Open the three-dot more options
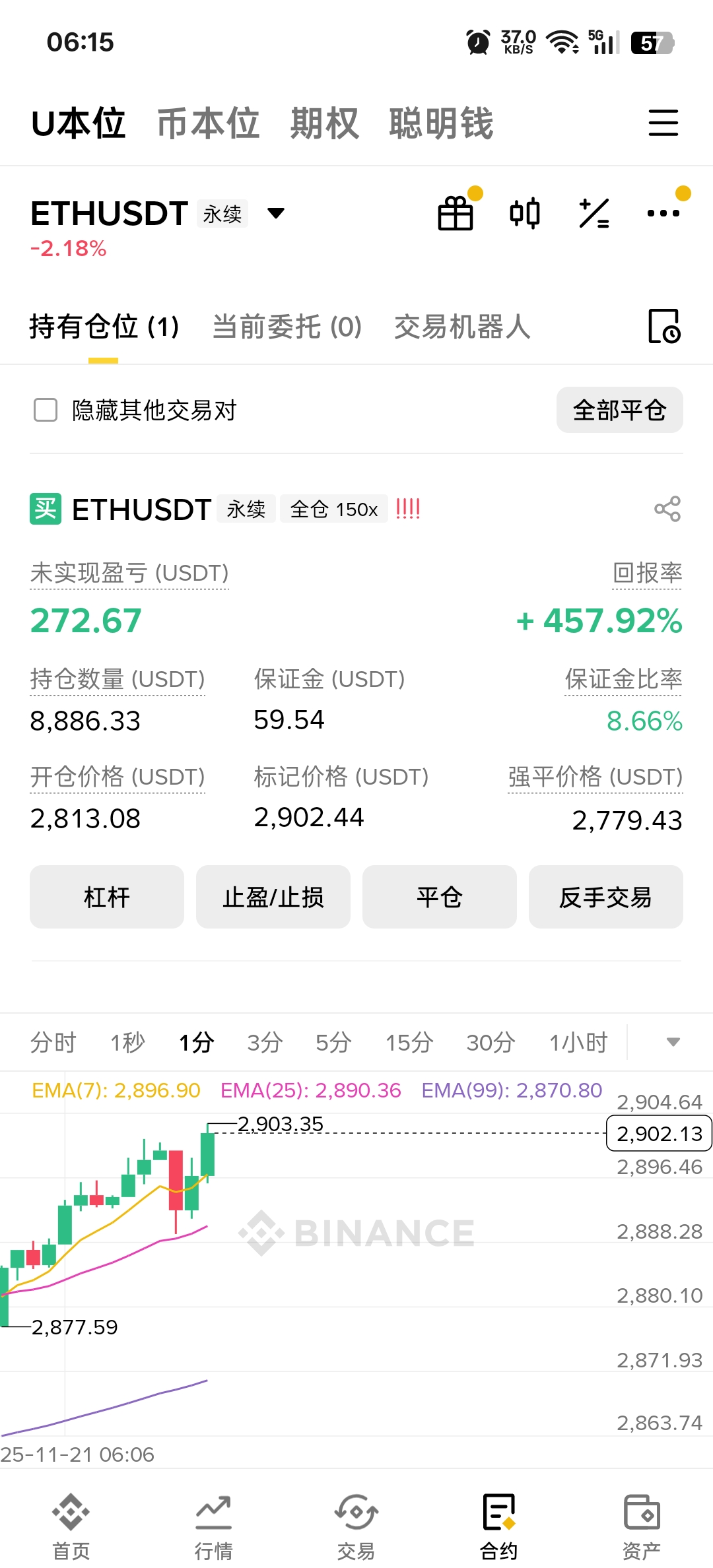Viewport: 713px width, 1568px height. coord(663,213)
